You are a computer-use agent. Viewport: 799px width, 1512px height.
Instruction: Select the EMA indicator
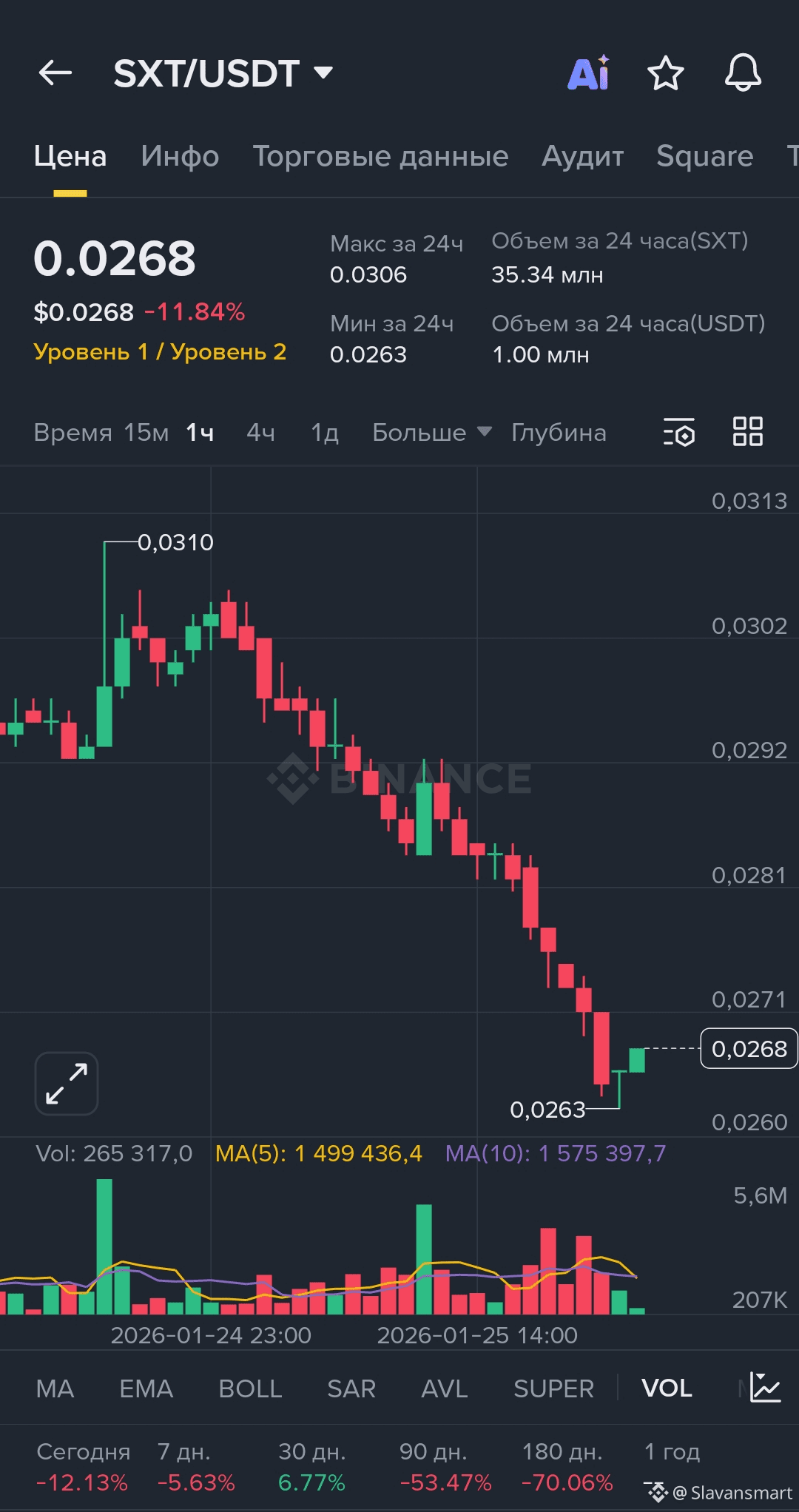pos(146,1388)
